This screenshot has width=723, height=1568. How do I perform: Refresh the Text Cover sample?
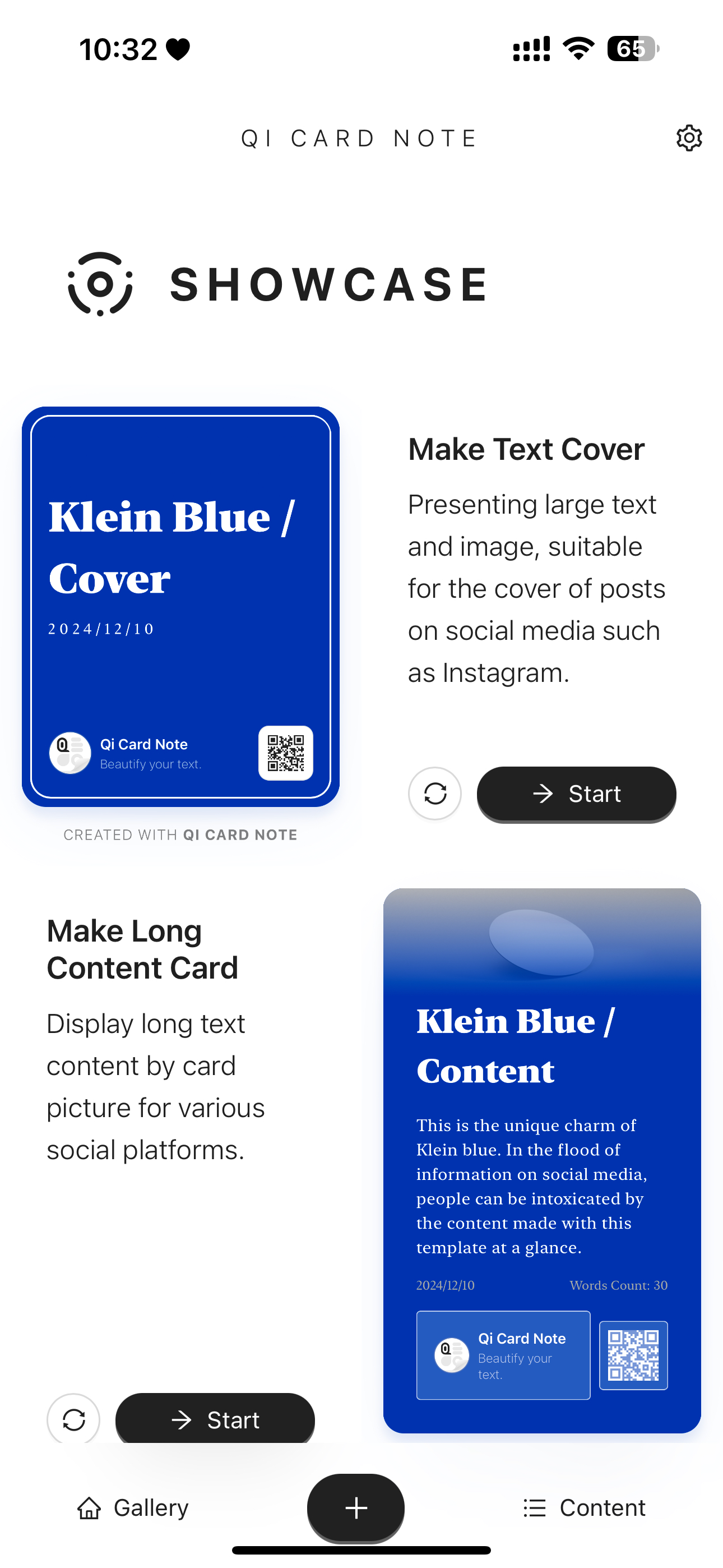434,794
